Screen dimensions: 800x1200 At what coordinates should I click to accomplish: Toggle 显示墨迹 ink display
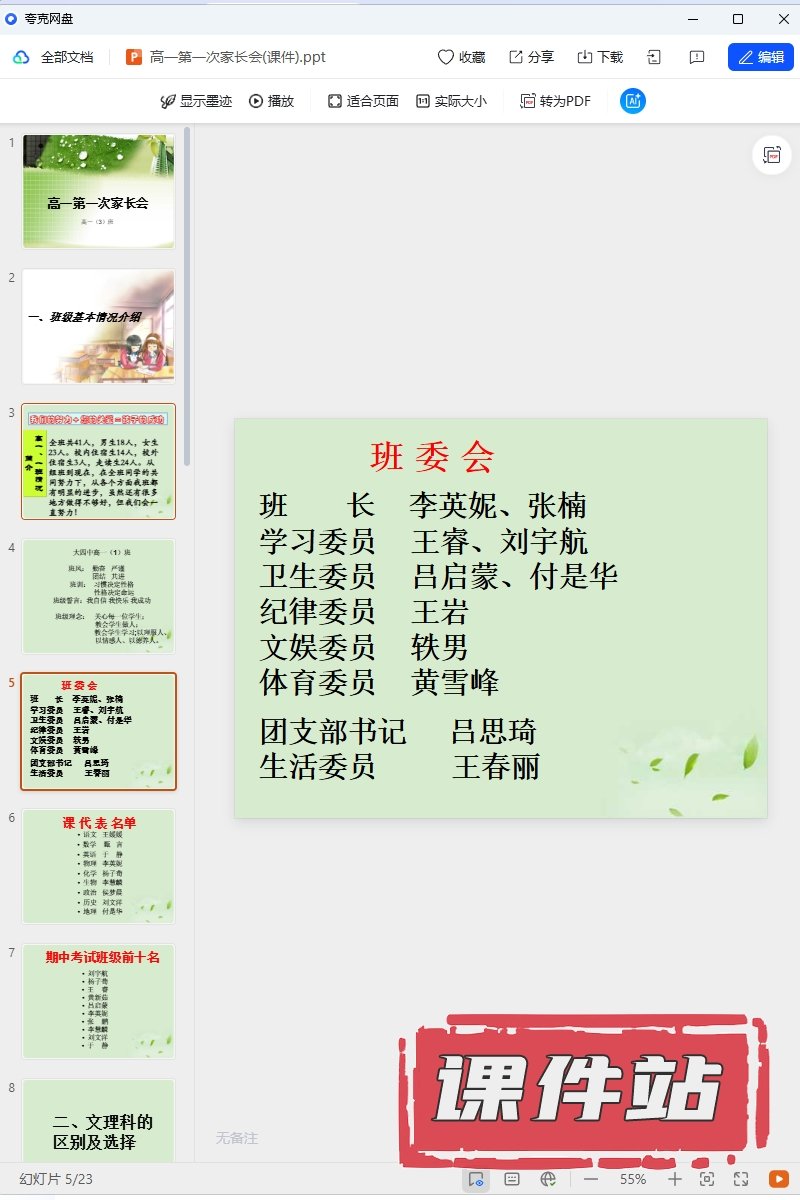click(196, 101)
